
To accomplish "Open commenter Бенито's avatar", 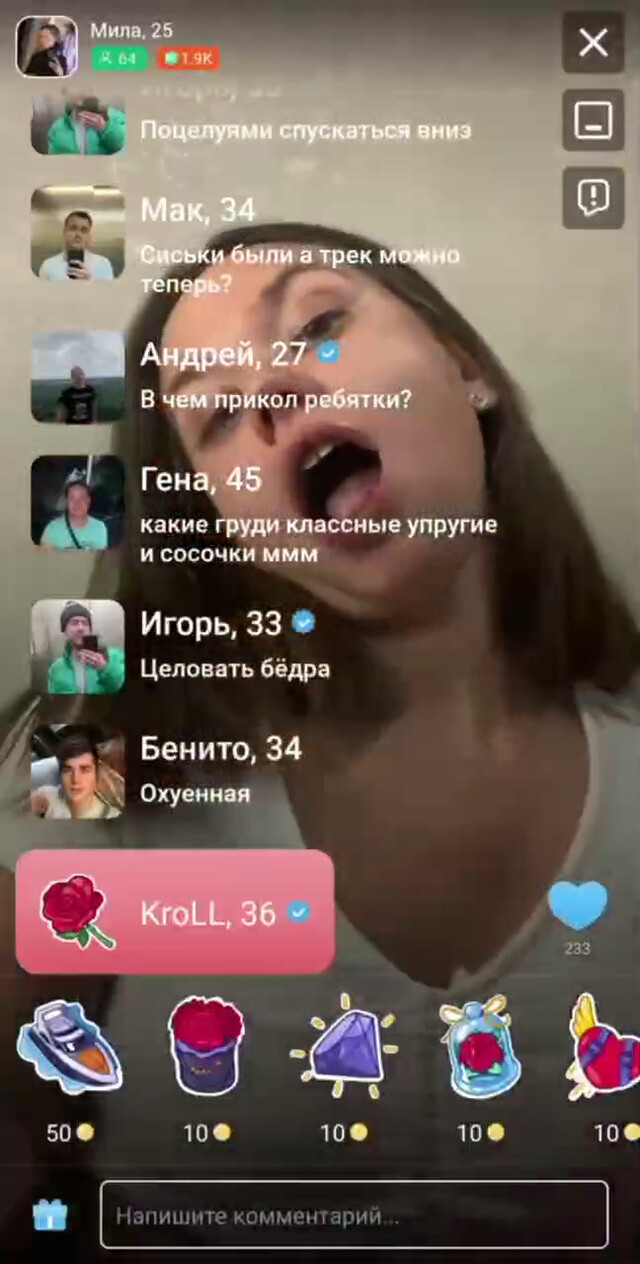I will coord(78,771).
